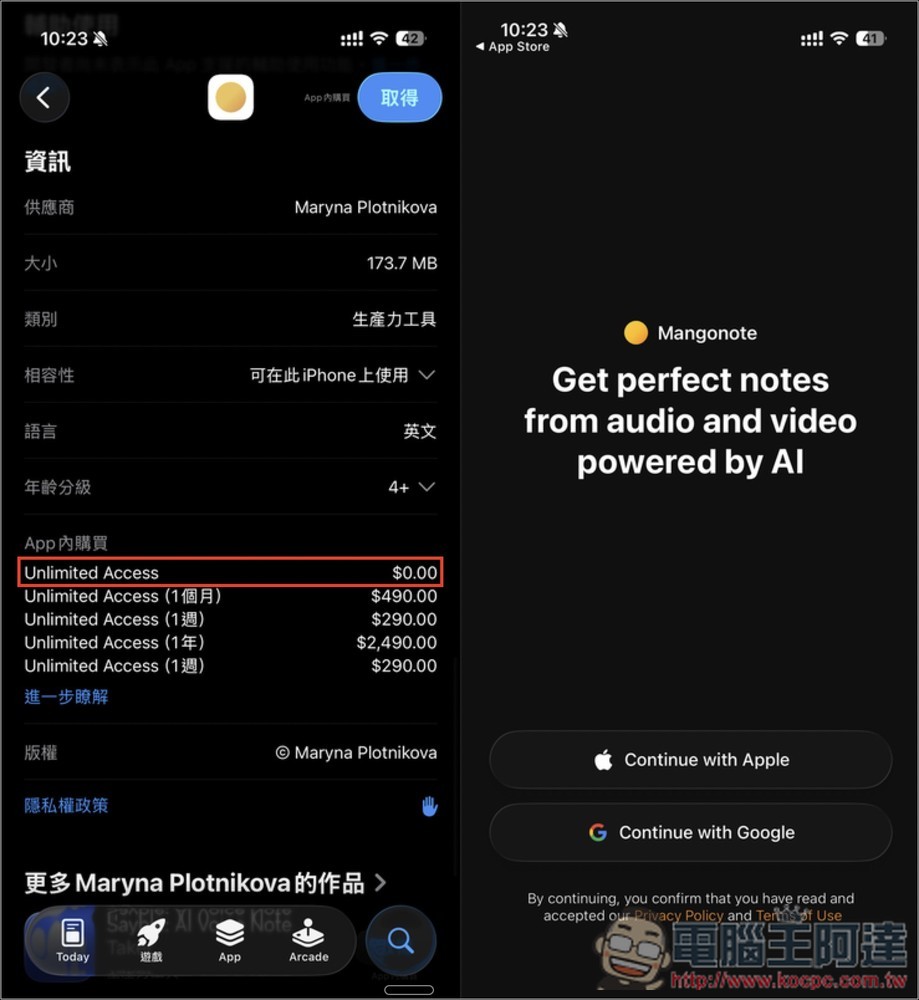The width and height of the screenshot is (919, 1000).
Task: Tap the App Store return indicator in status bar
Action: tap(512, 46)
